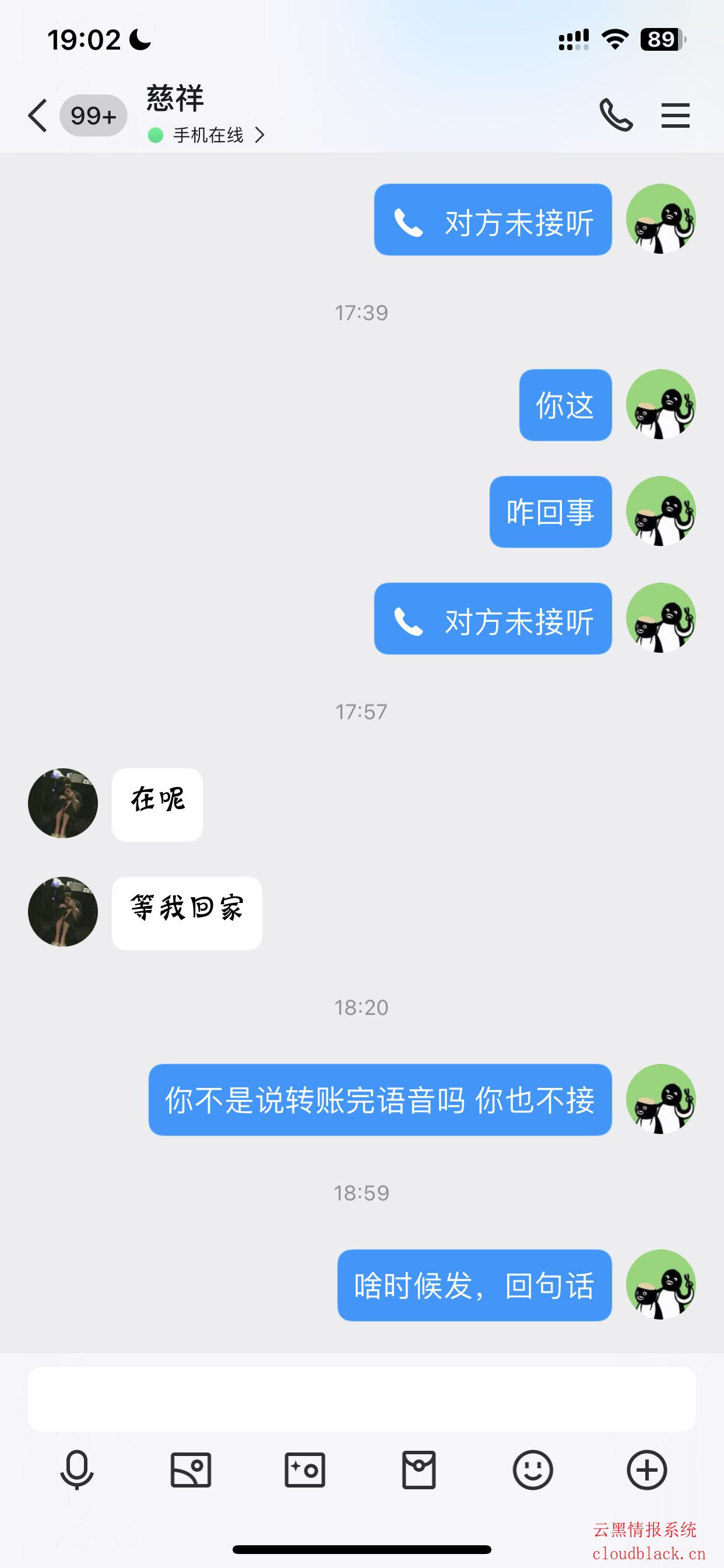The width and height of the screenshot is (724, 1568).
Task: Tap the message input field
Action: pos(361,1399)
